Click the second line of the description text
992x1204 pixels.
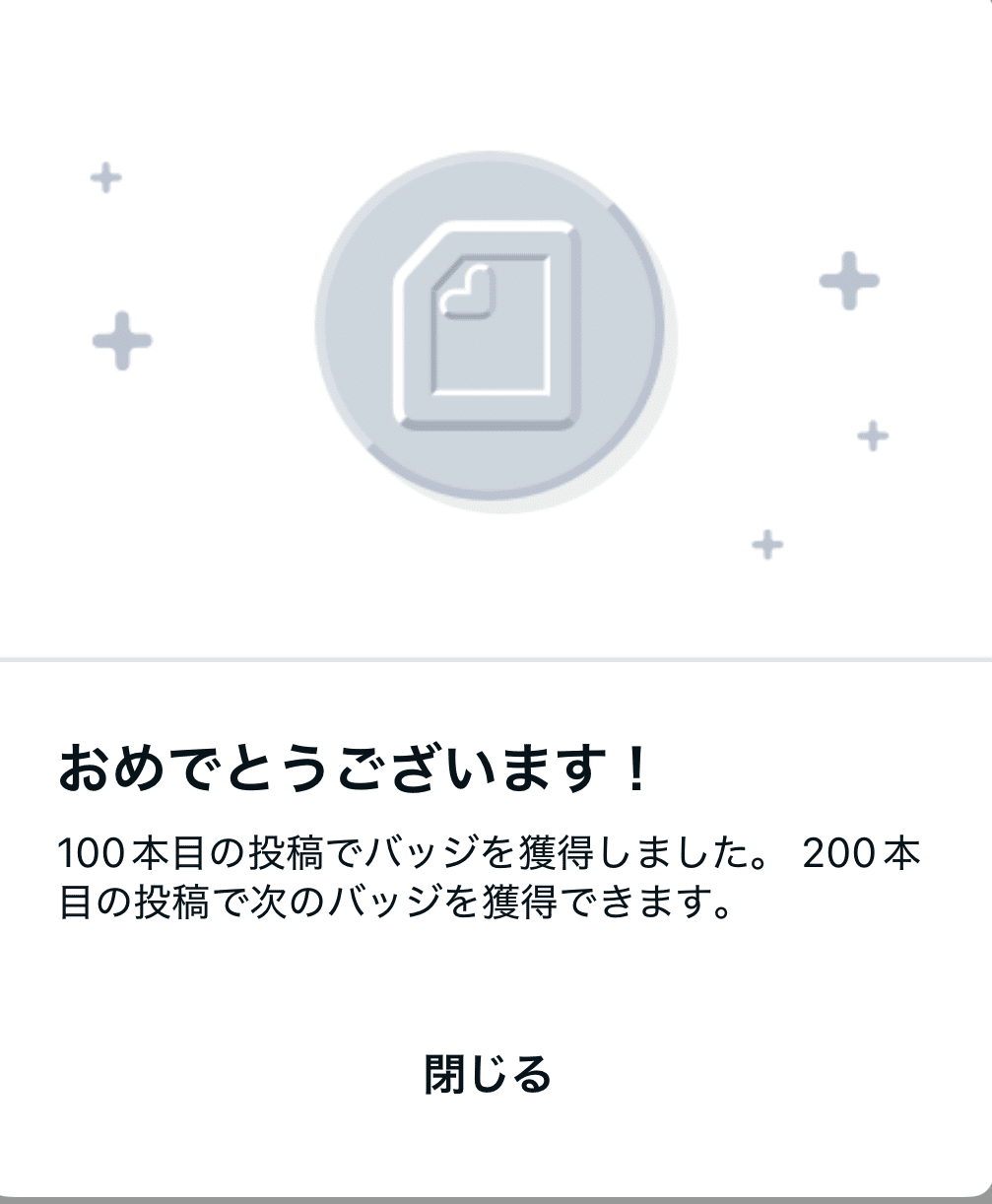click(394, 899)
